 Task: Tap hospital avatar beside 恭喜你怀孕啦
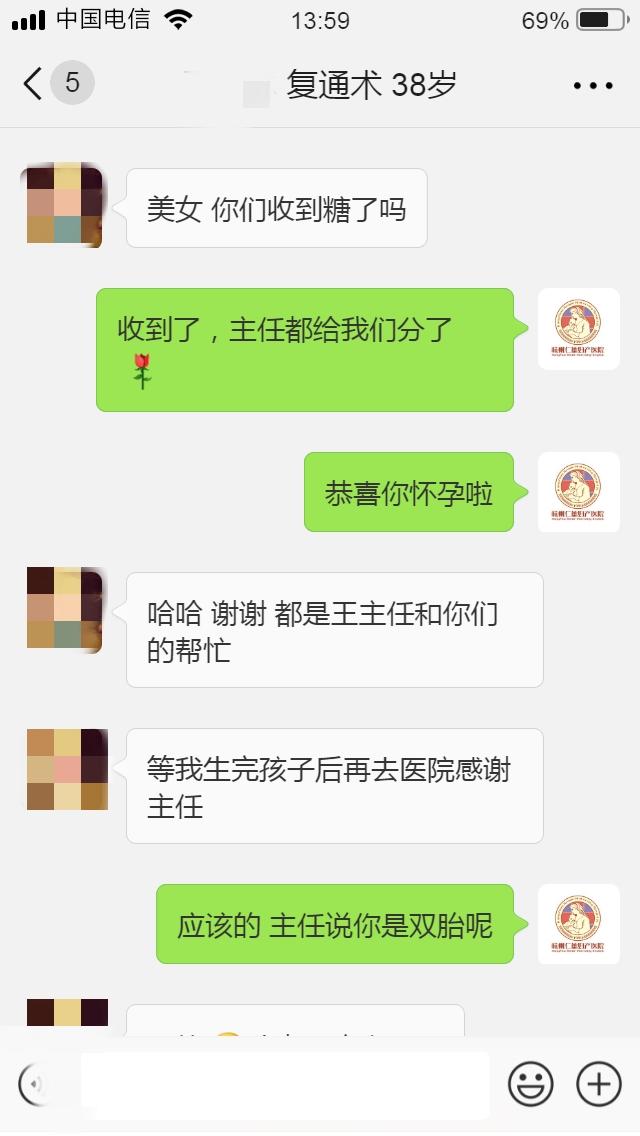point(579,492)
